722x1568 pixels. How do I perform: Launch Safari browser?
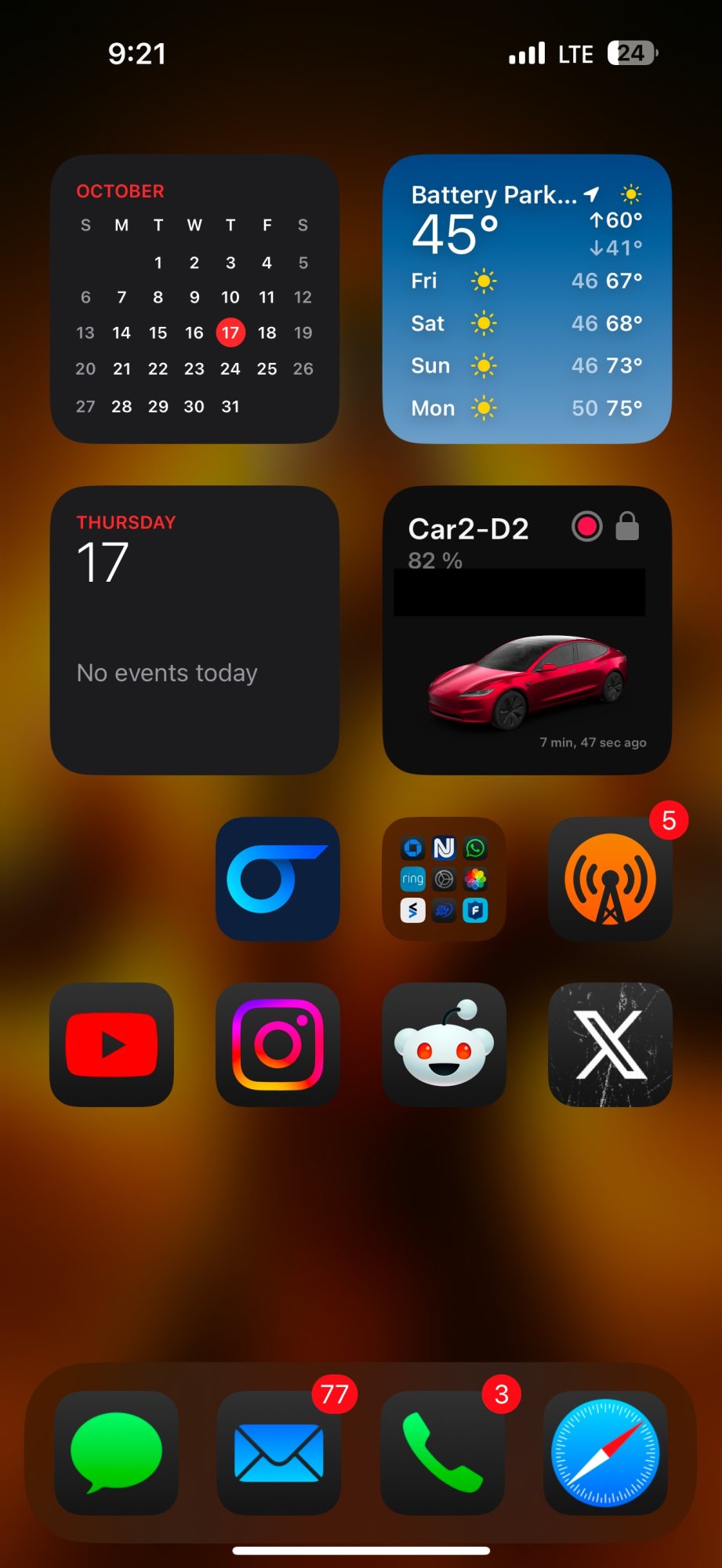click(605, 1453)
